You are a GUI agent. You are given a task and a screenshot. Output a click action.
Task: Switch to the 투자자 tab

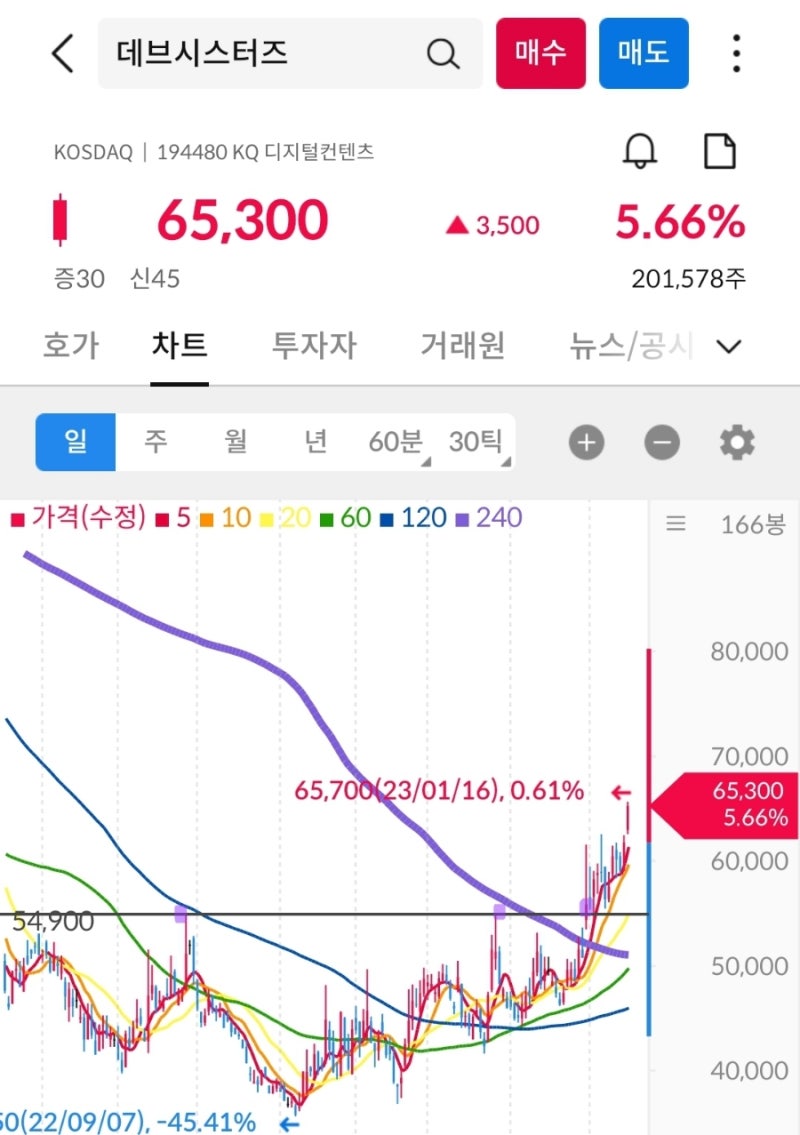point(313,345)
